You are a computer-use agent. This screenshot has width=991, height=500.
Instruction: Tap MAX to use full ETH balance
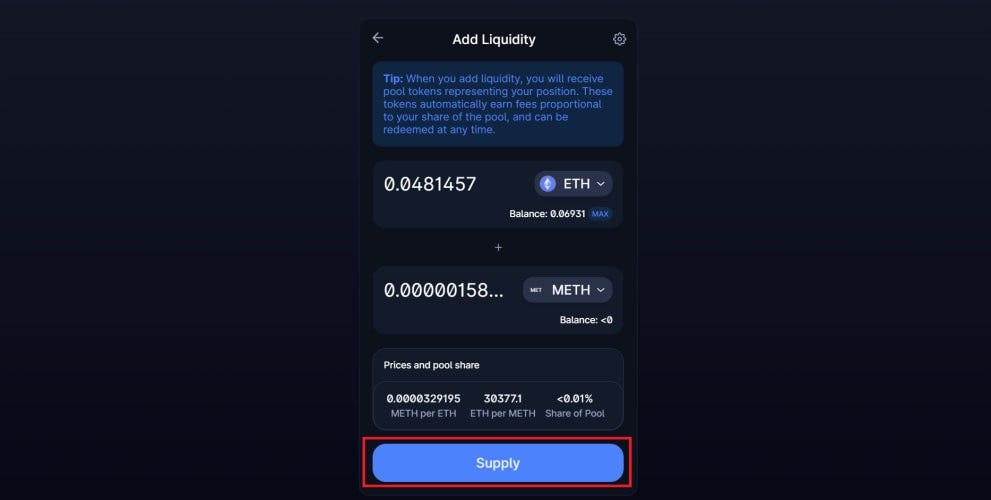click(x=600, y=214)
